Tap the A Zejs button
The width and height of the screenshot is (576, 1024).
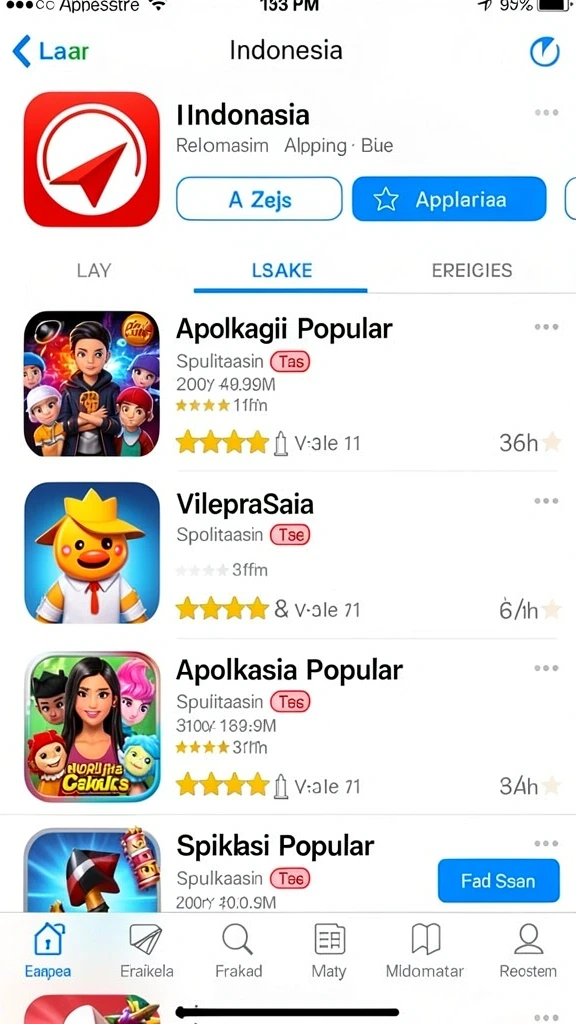tap(259, 199)
